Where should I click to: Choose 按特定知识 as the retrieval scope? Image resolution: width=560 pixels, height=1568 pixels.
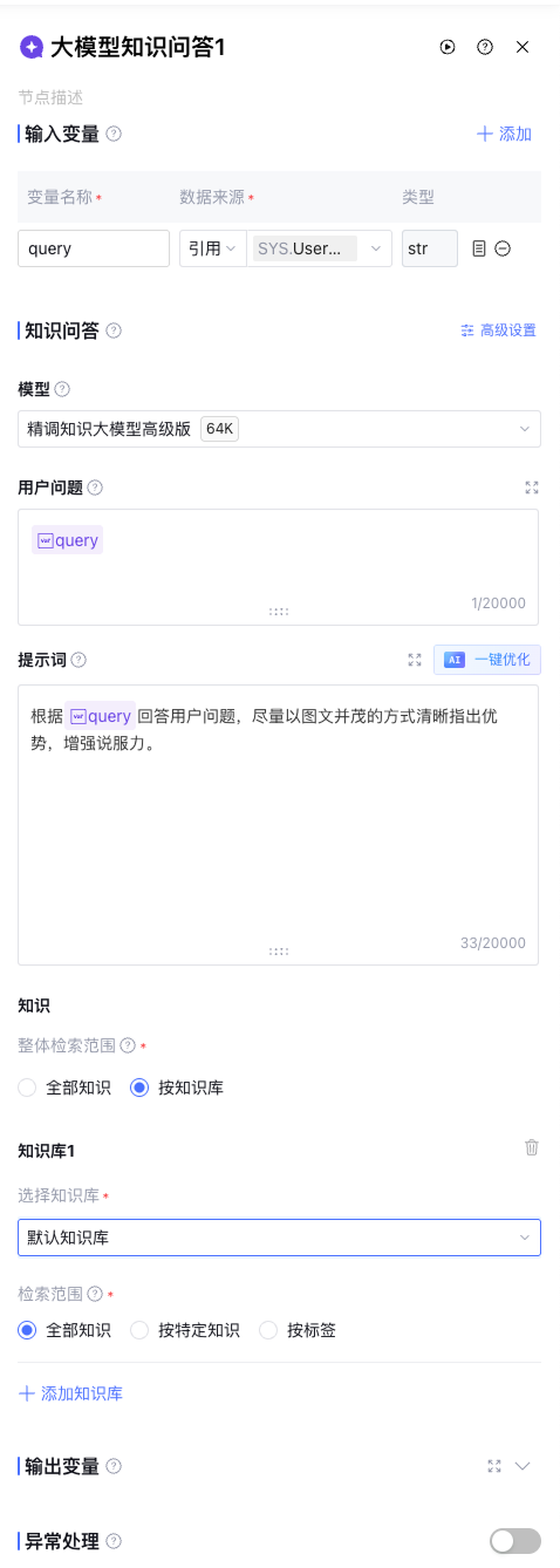139,1330
